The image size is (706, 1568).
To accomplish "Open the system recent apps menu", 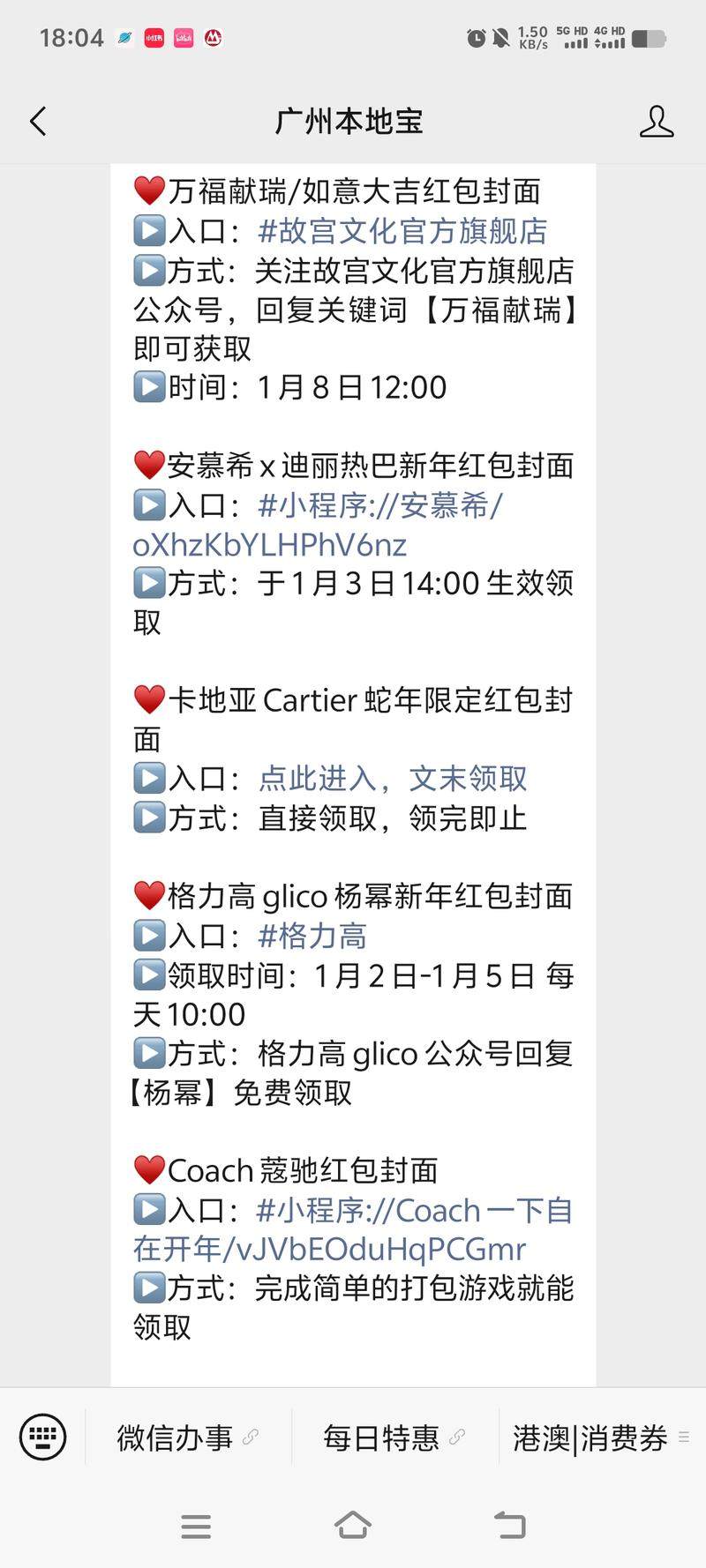I will (195, 1525).
